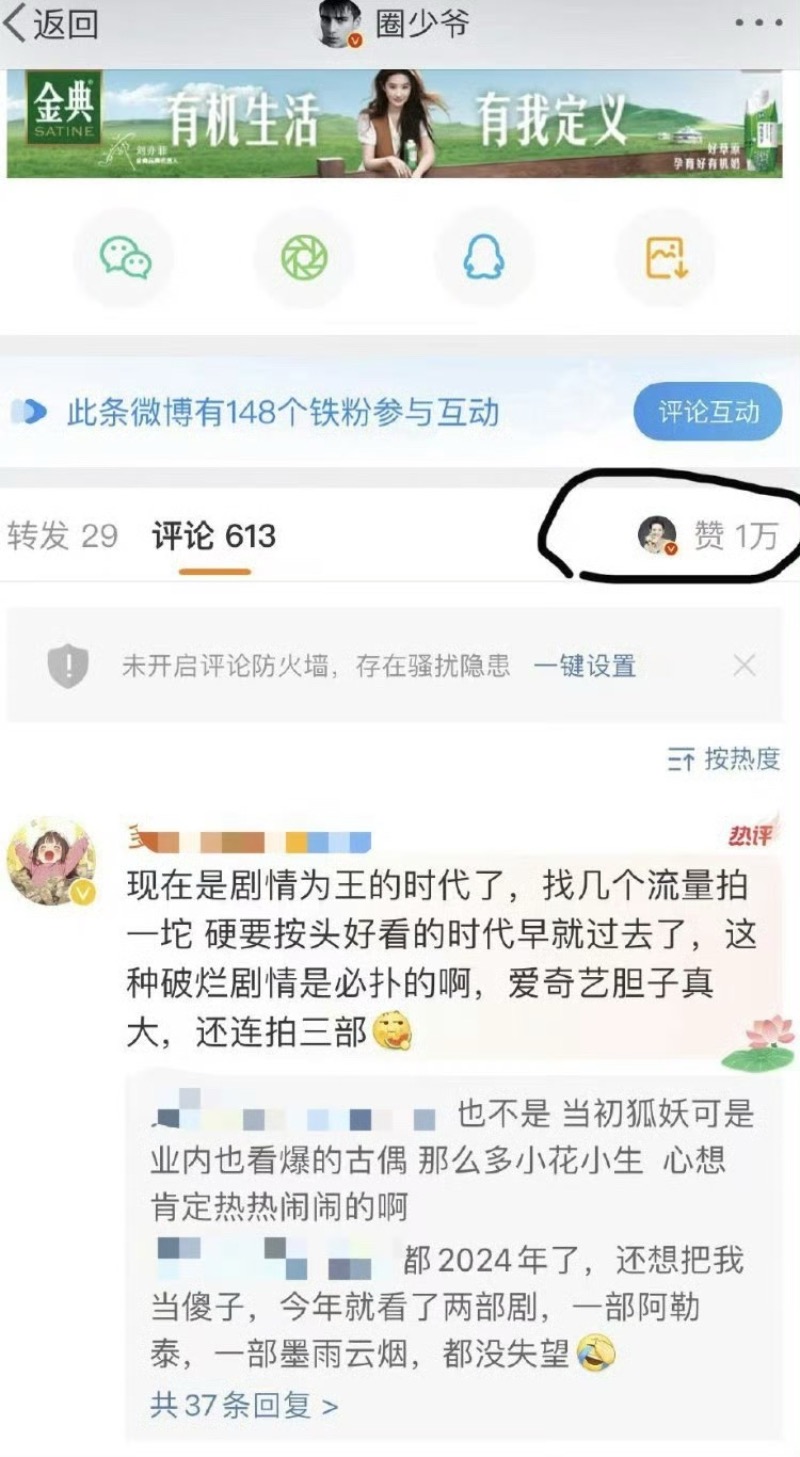The width and height of the screenshot is (800, 1457).
Task: Dismiss the comment firewall notice
Action: tap(744, 666)
